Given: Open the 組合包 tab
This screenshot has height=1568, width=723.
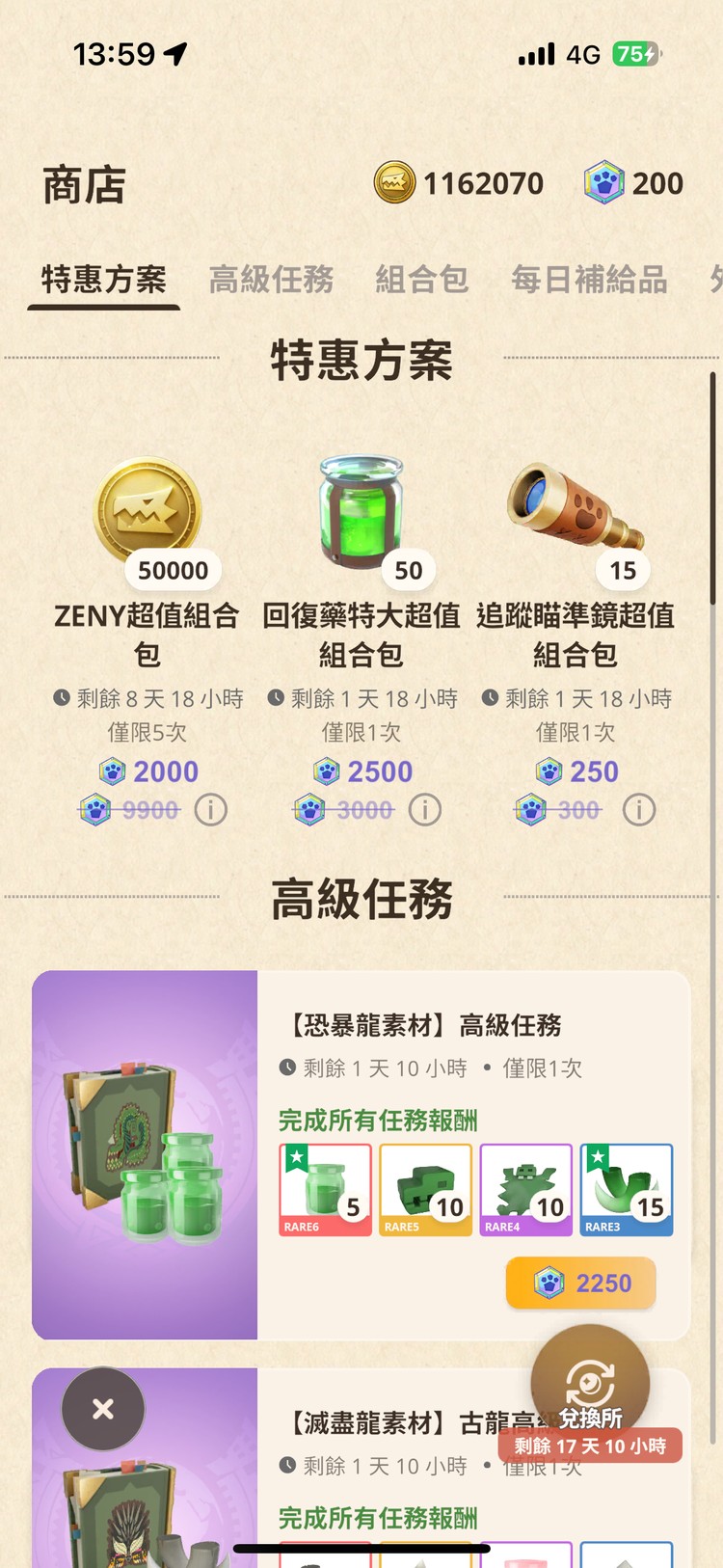Looking at the screenshot, I should pos(421,279).
